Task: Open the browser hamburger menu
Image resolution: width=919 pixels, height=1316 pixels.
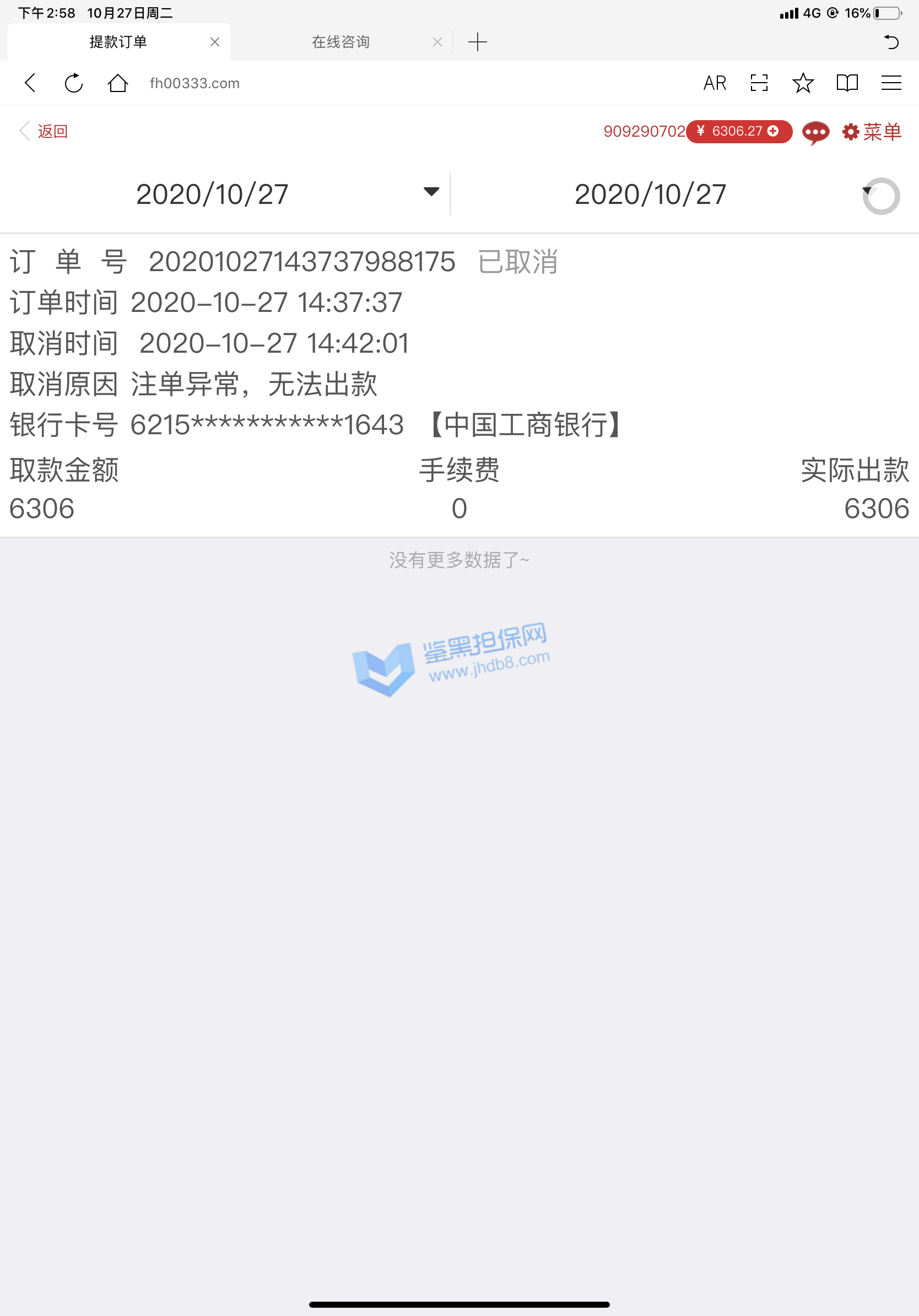Action: [891, 83]
